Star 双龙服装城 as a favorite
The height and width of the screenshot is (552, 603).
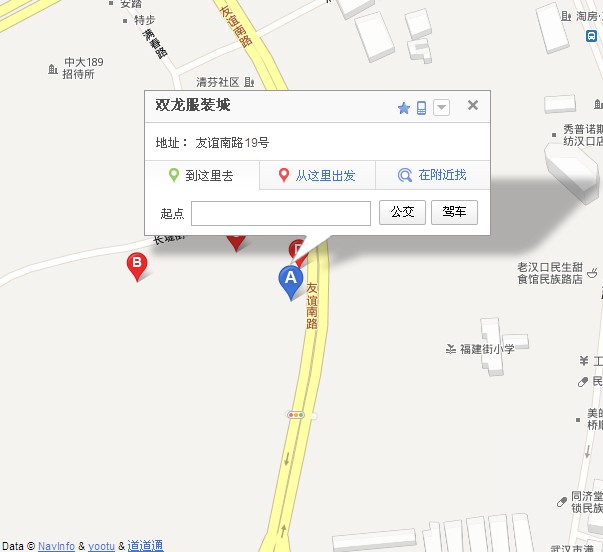[404, 108]
